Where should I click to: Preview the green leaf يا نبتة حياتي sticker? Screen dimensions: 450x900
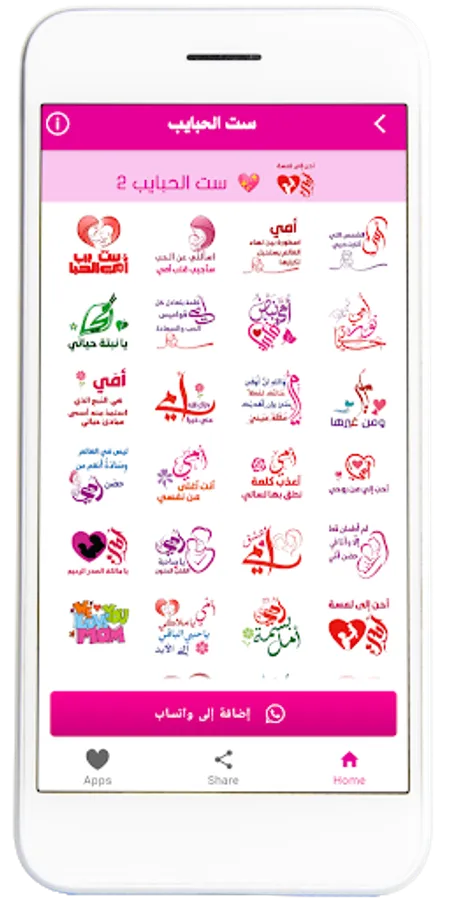98,323
